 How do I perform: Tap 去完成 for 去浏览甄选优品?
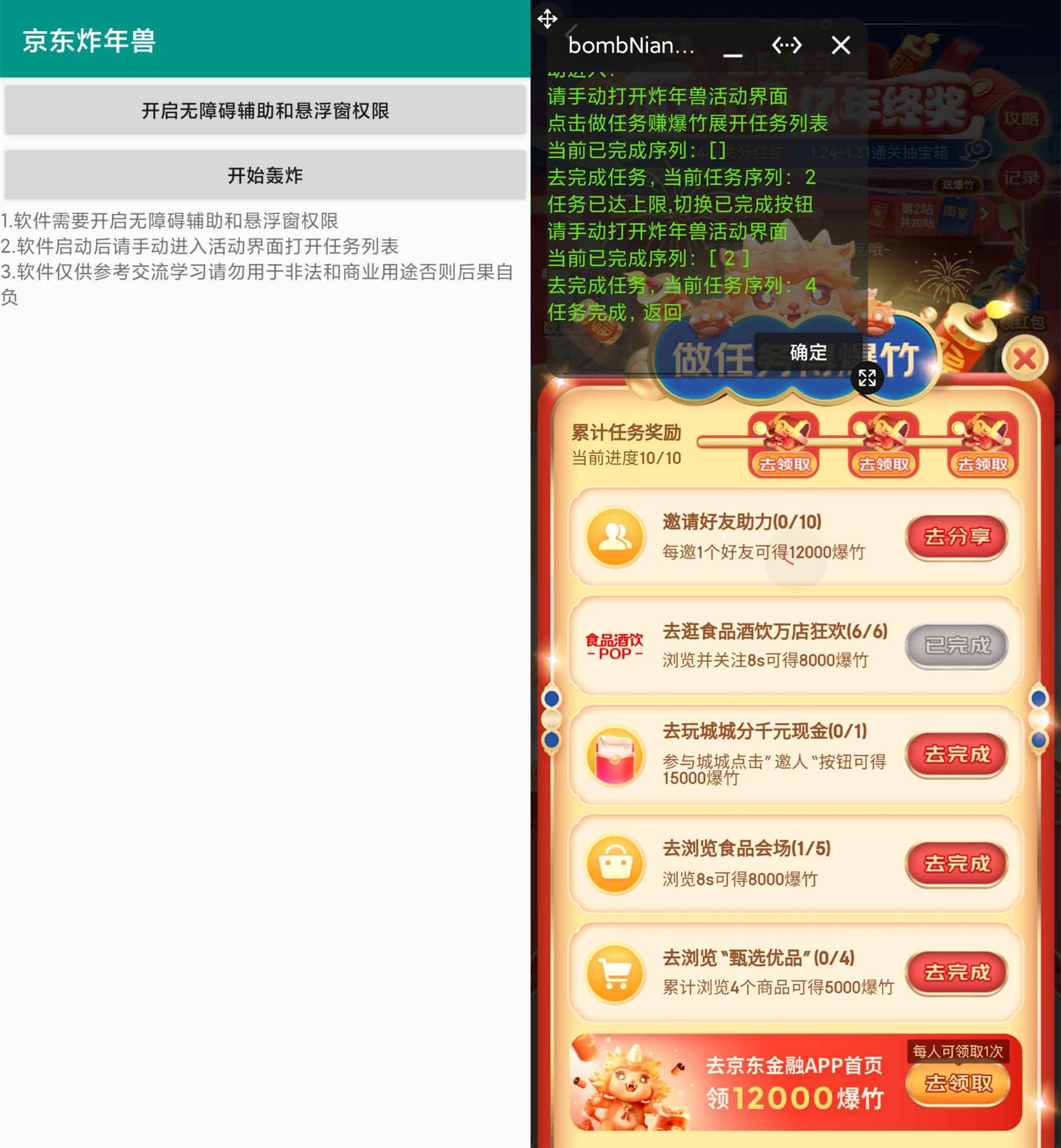(956, 972)
